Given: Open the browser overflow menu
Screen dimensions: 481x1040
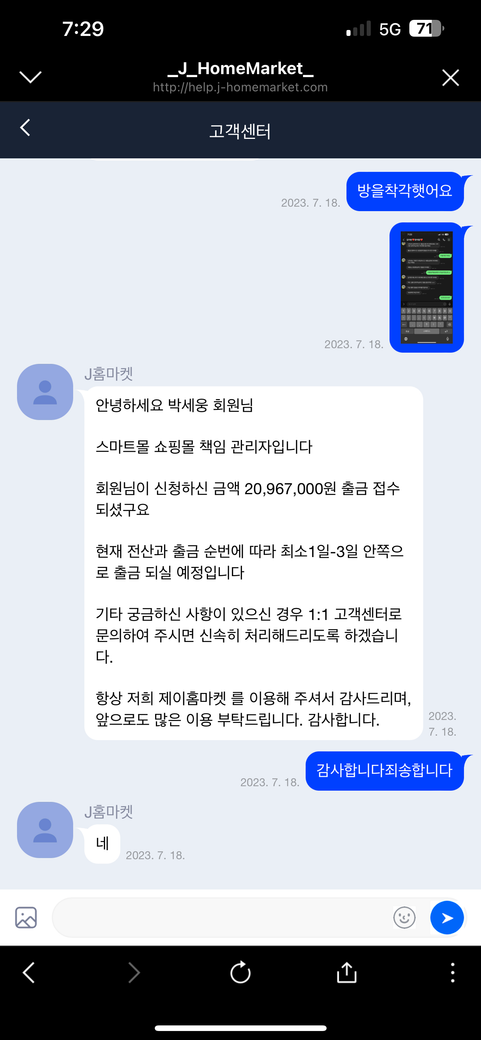Looking at the screenshot, I should pos(452,973).
